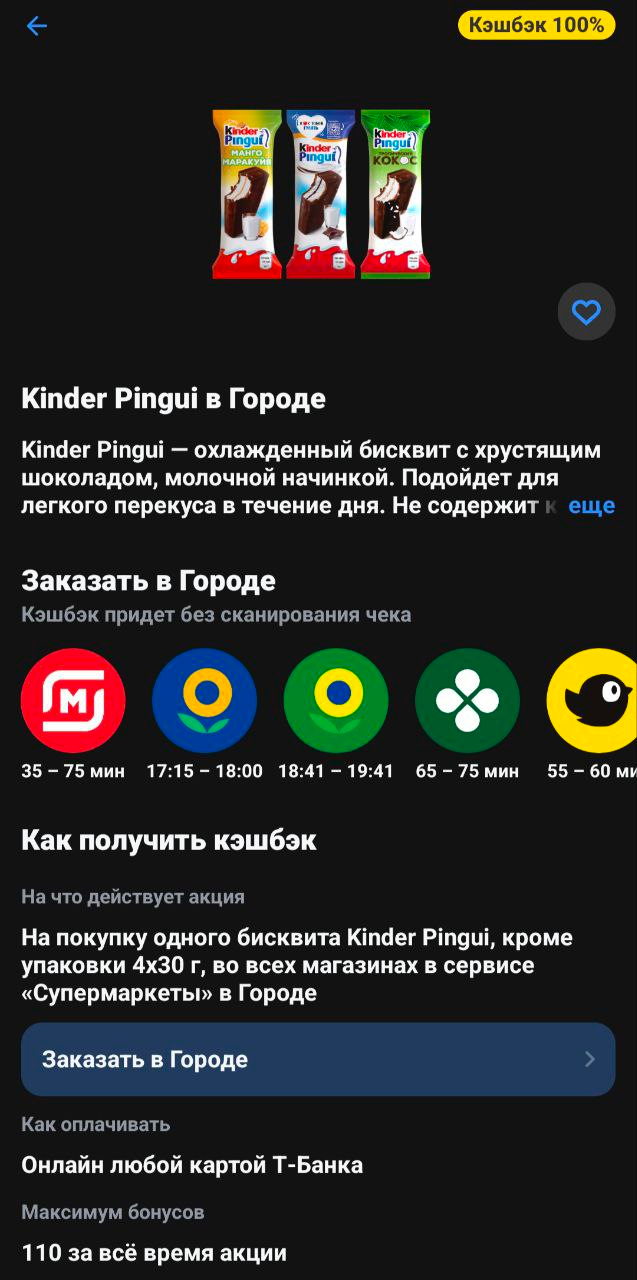The width and height of the screenshot is (637, 1280).
Task: Tap the "Заказать в Городе" button
Action: point(318,1059)
